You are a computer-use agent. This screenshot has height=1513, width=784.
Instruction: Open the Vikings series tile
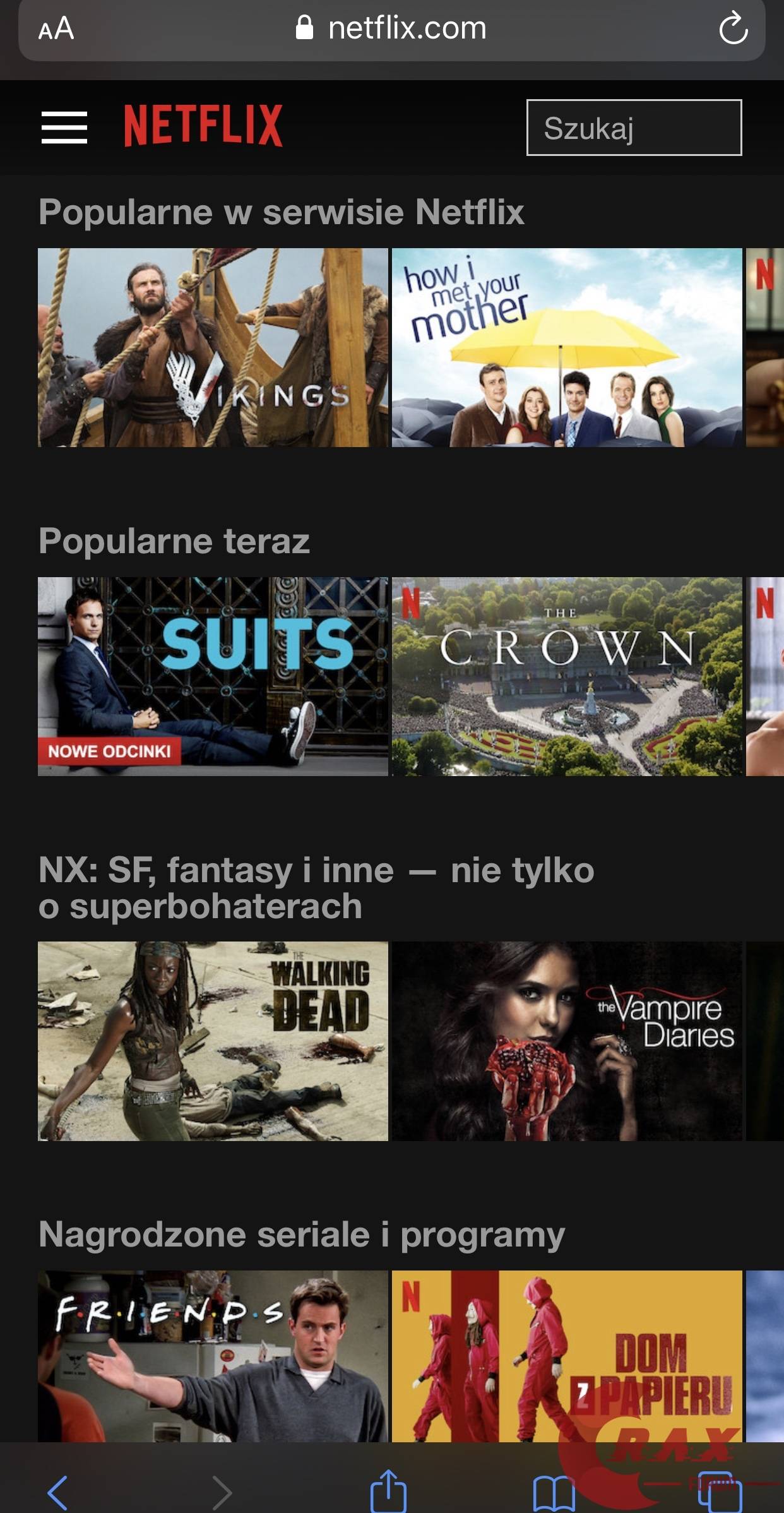[213, 347]
